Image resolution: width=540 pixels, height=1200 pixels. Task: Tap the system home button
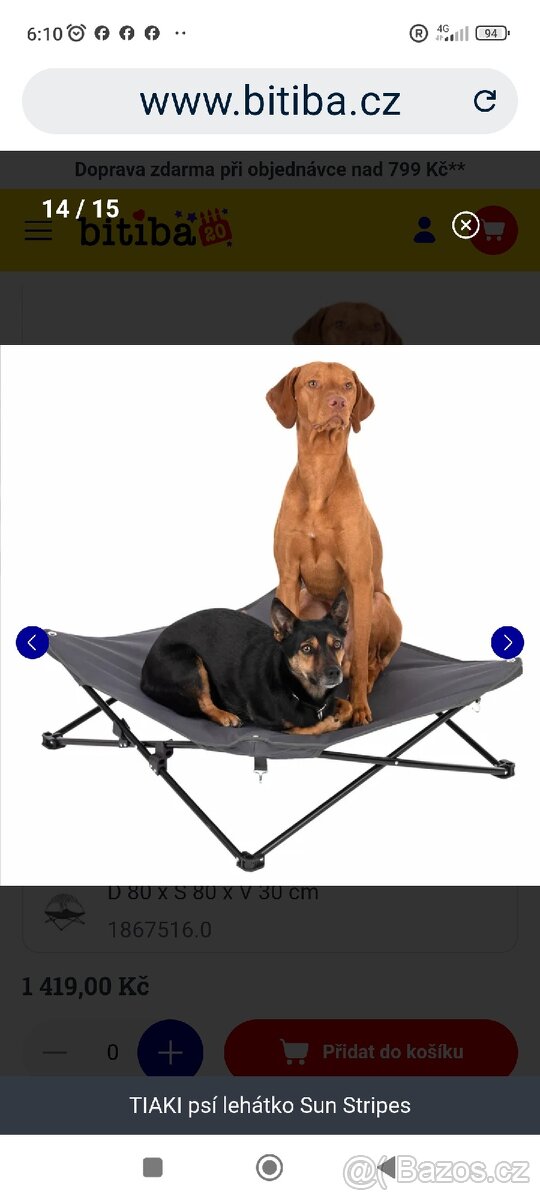tap(269, 1167)
